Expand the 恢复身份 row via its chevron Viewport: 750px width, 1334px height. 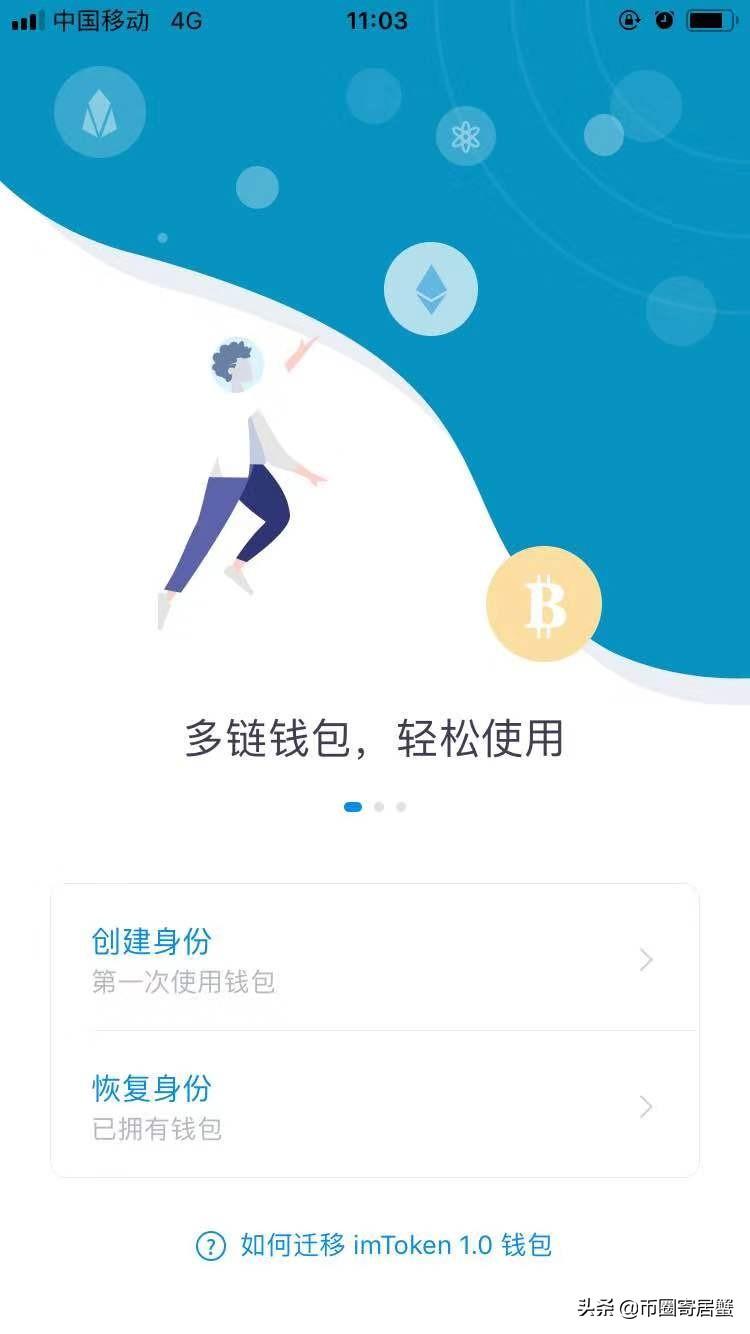coord(645,1107)
